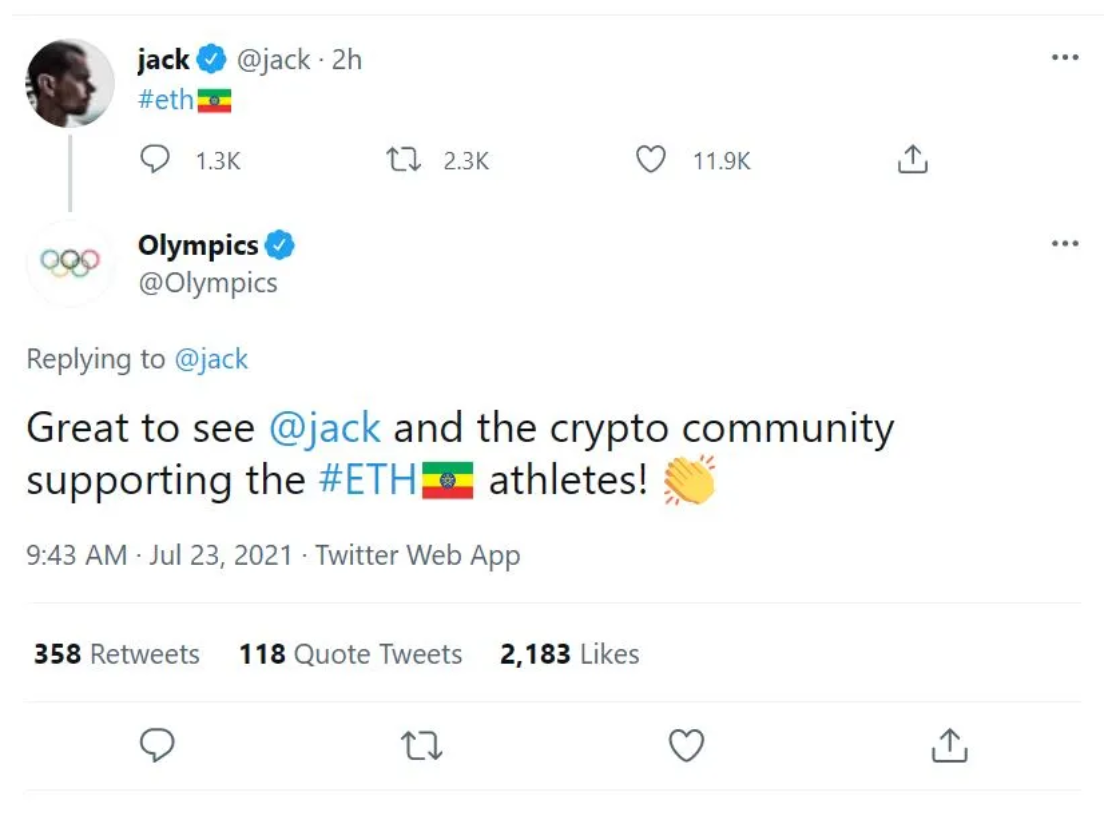
Task: Open jack's profile picture
Action: (69, 83)
